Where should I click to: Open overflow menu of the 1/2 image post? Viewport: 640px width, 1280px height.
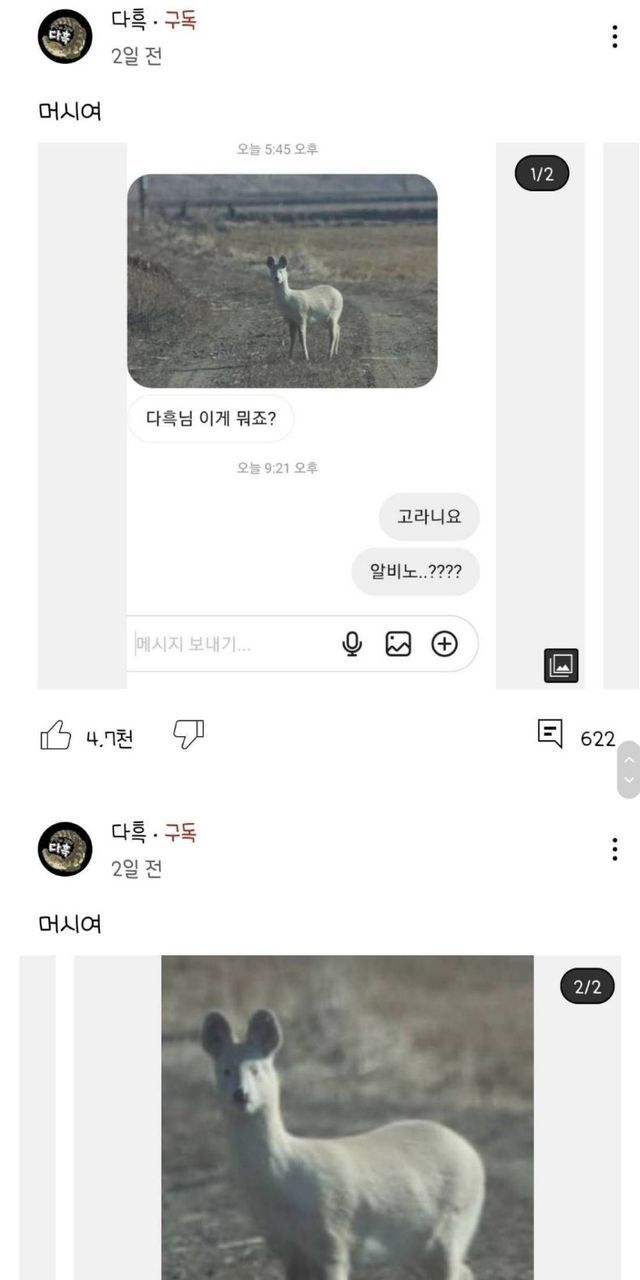[x=614, y=38]
